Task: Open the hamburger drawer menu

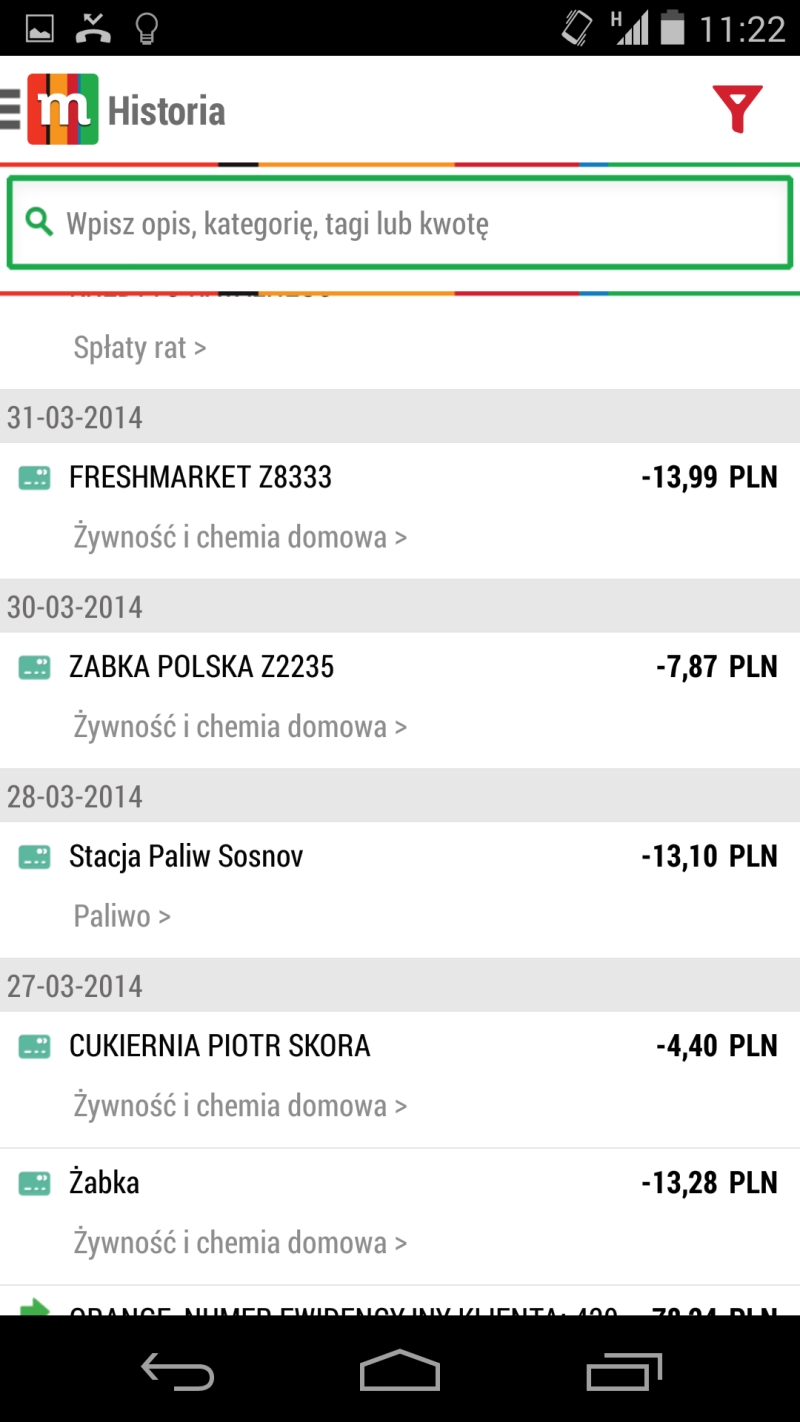Action: [x=10, y=109]
